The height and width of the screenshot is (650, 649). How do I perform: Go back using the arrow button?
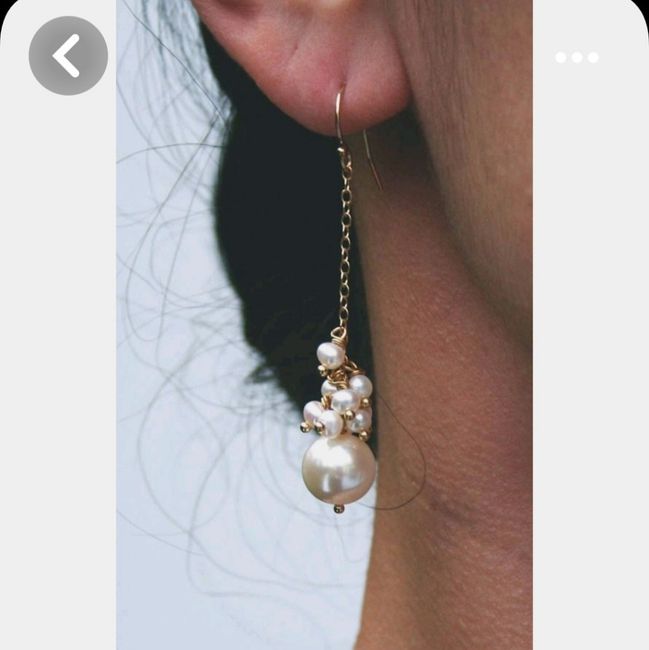[x=67, y=56]
